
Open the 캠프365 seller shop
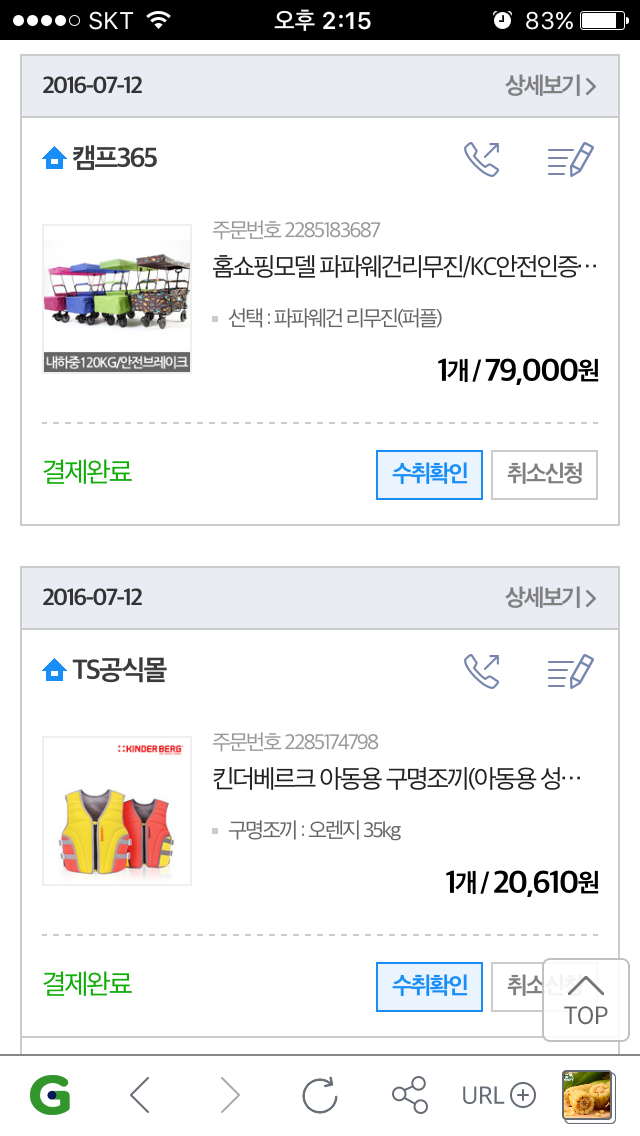point(100,157)
